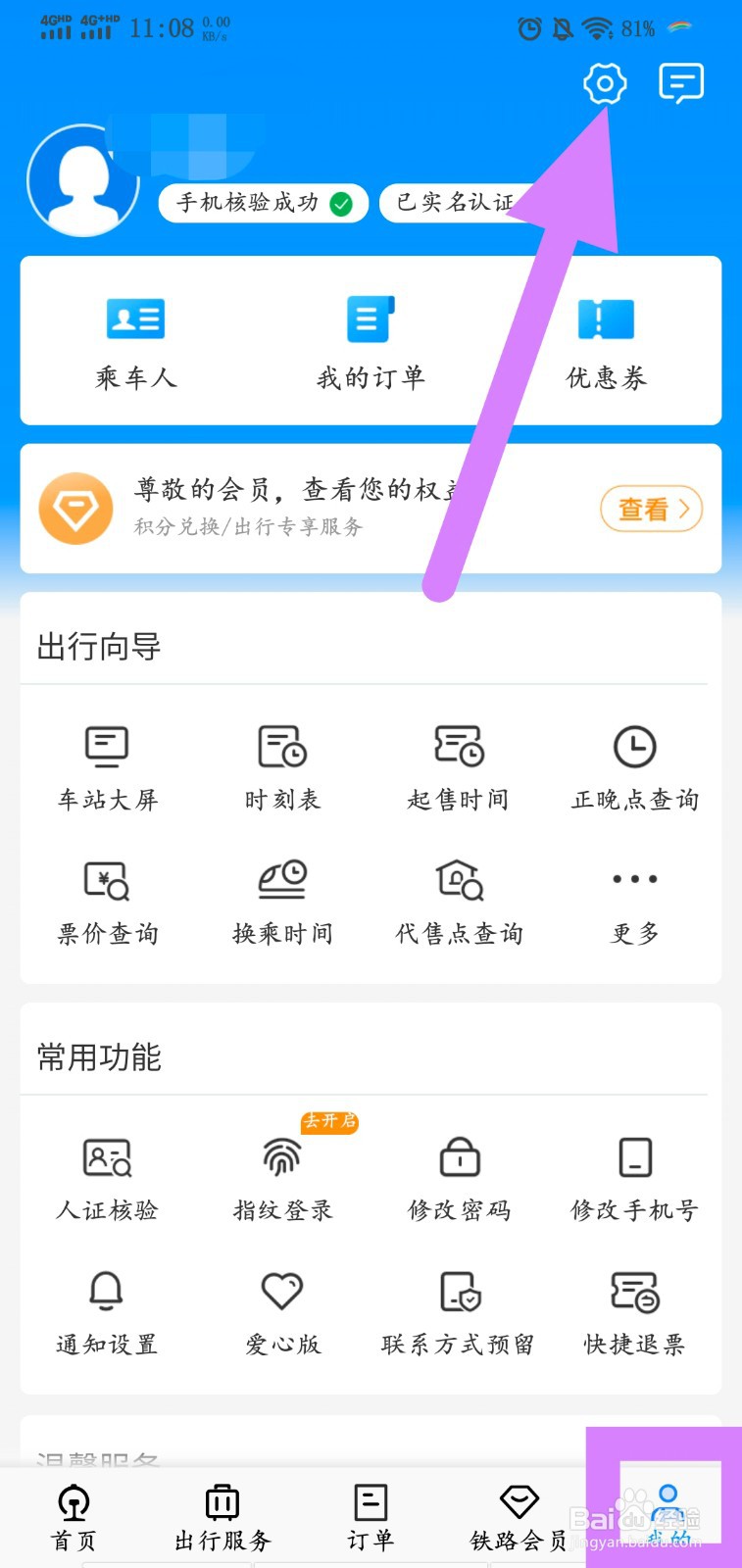The height and width of the screenshot is (1568, 742).
Task: Open 换乘时间 transfer time tool
Action: coord(282,900)
